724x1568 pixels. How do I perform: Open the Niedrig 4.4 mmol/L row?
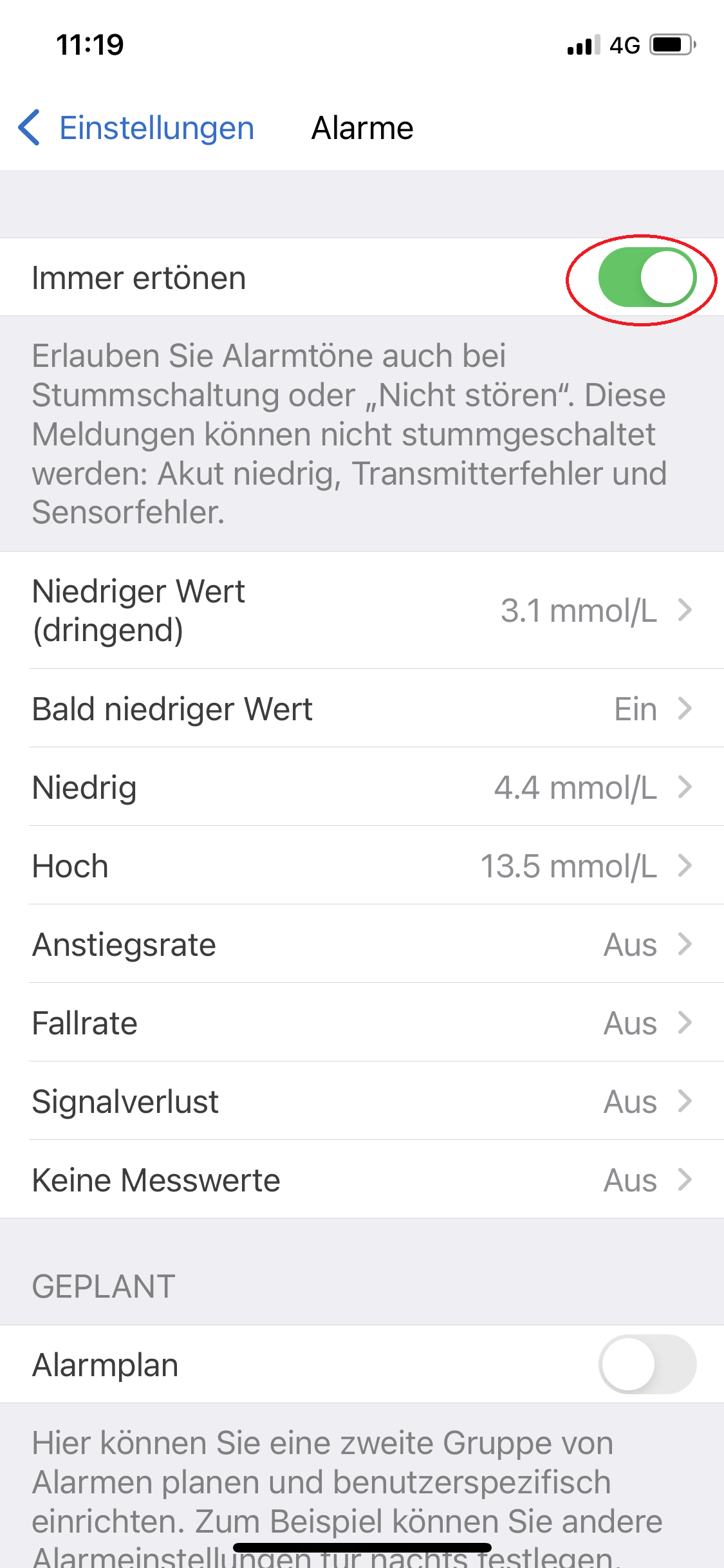click(362, 787)
